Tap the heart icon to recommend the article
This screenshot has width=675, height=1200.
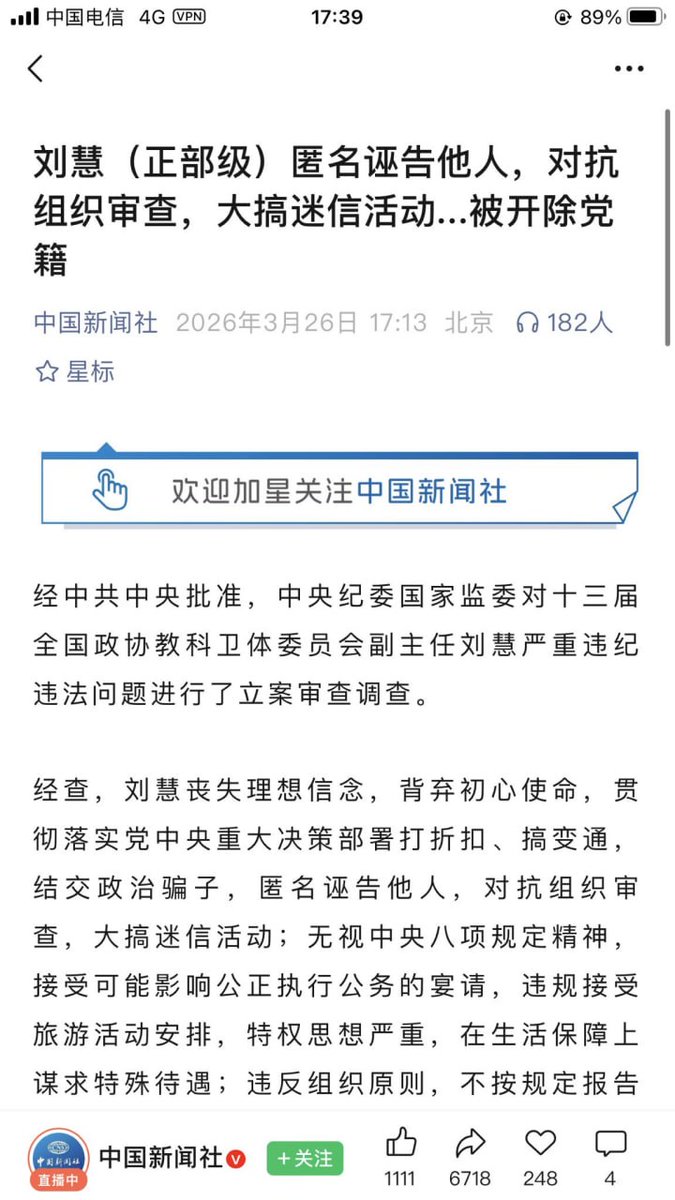[540, 1143]
